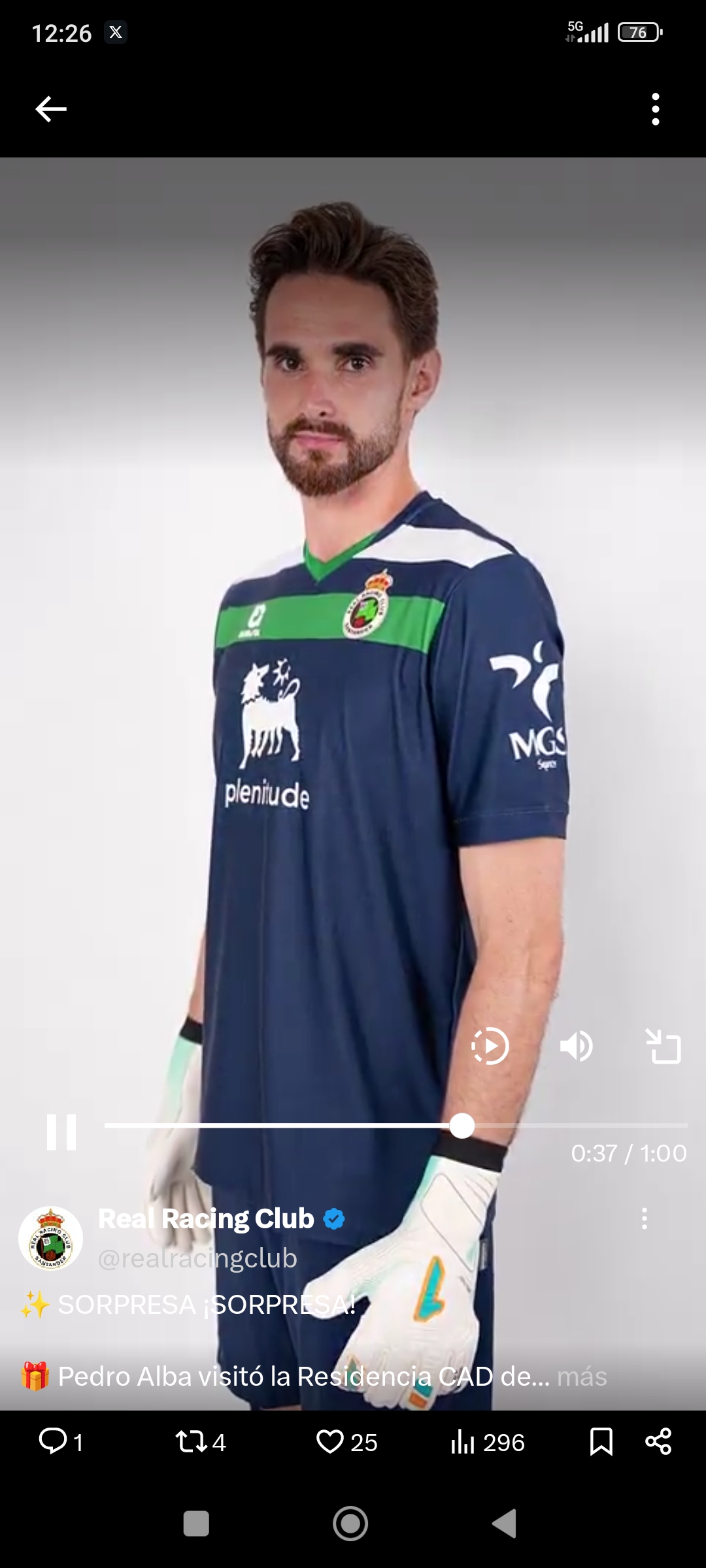Image resolution: width=706 pixels, height=1568 pixels.
Task: Share this post
Action: click(x=658, y=1441)
